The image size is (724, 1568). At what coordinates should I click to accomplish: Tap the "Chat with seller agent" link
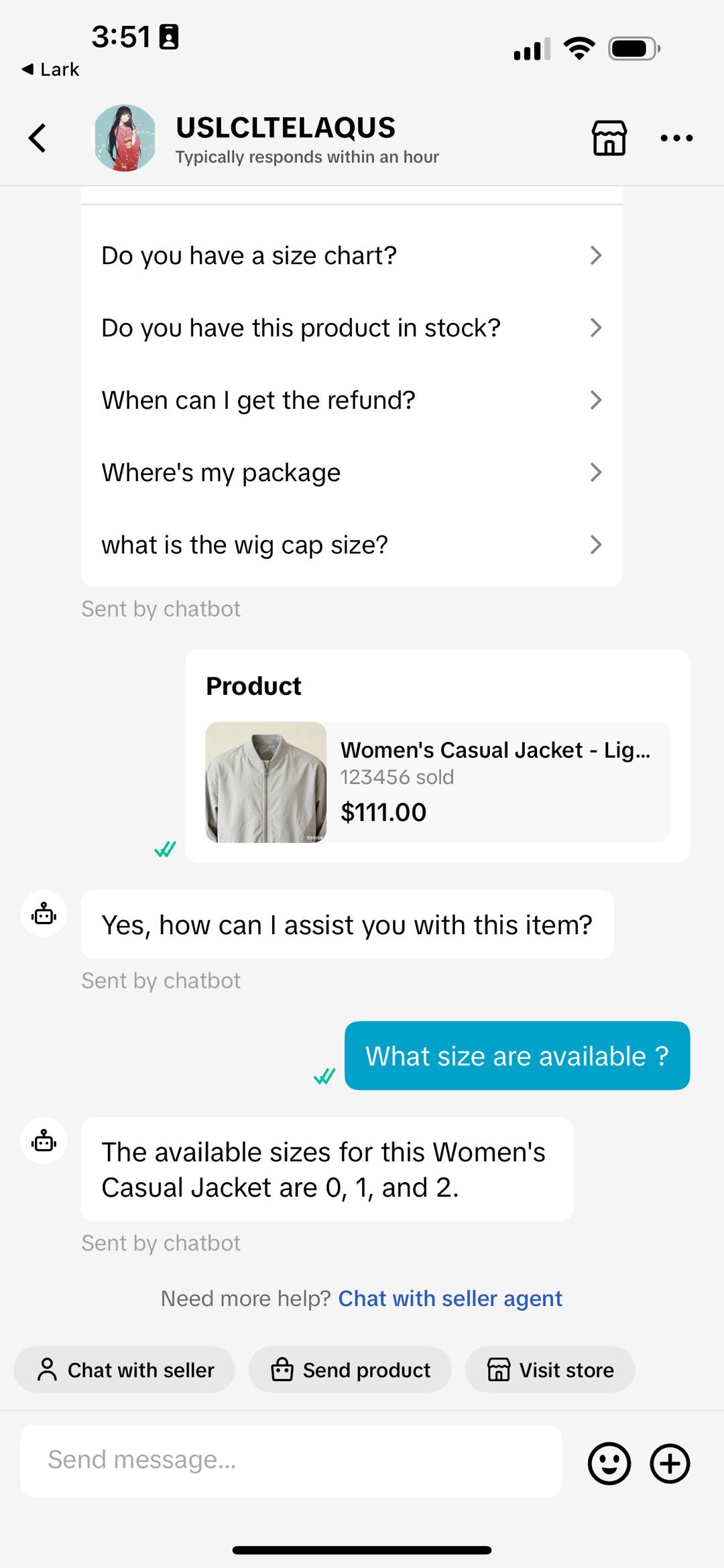click(x=450, y=1299)
